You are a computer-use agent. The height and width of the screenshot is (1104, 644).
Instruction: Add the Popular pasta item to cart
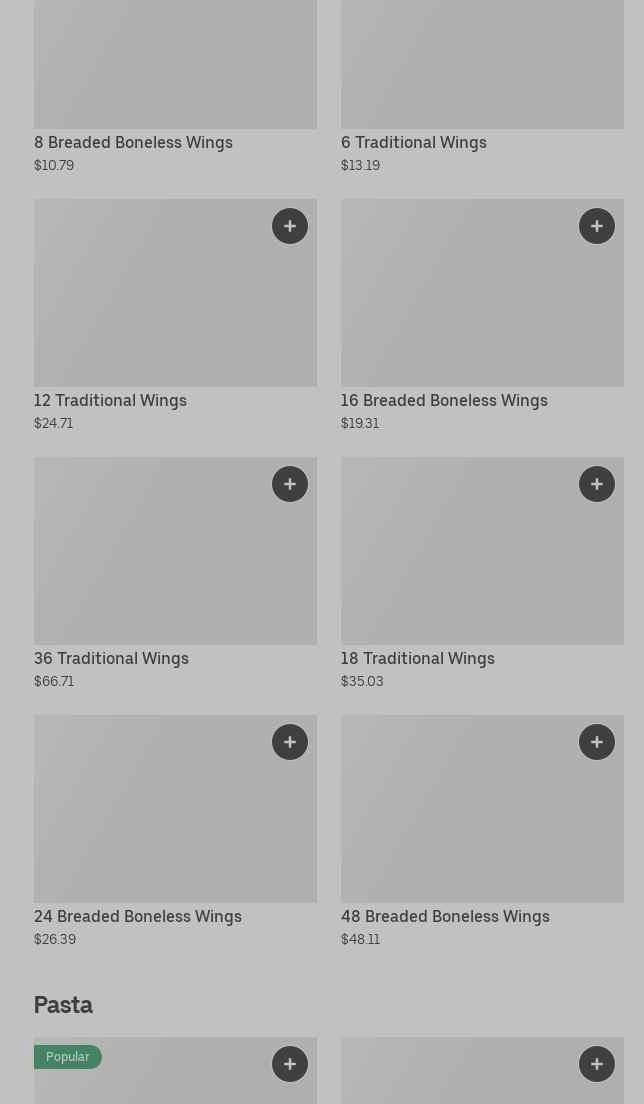290,1064
